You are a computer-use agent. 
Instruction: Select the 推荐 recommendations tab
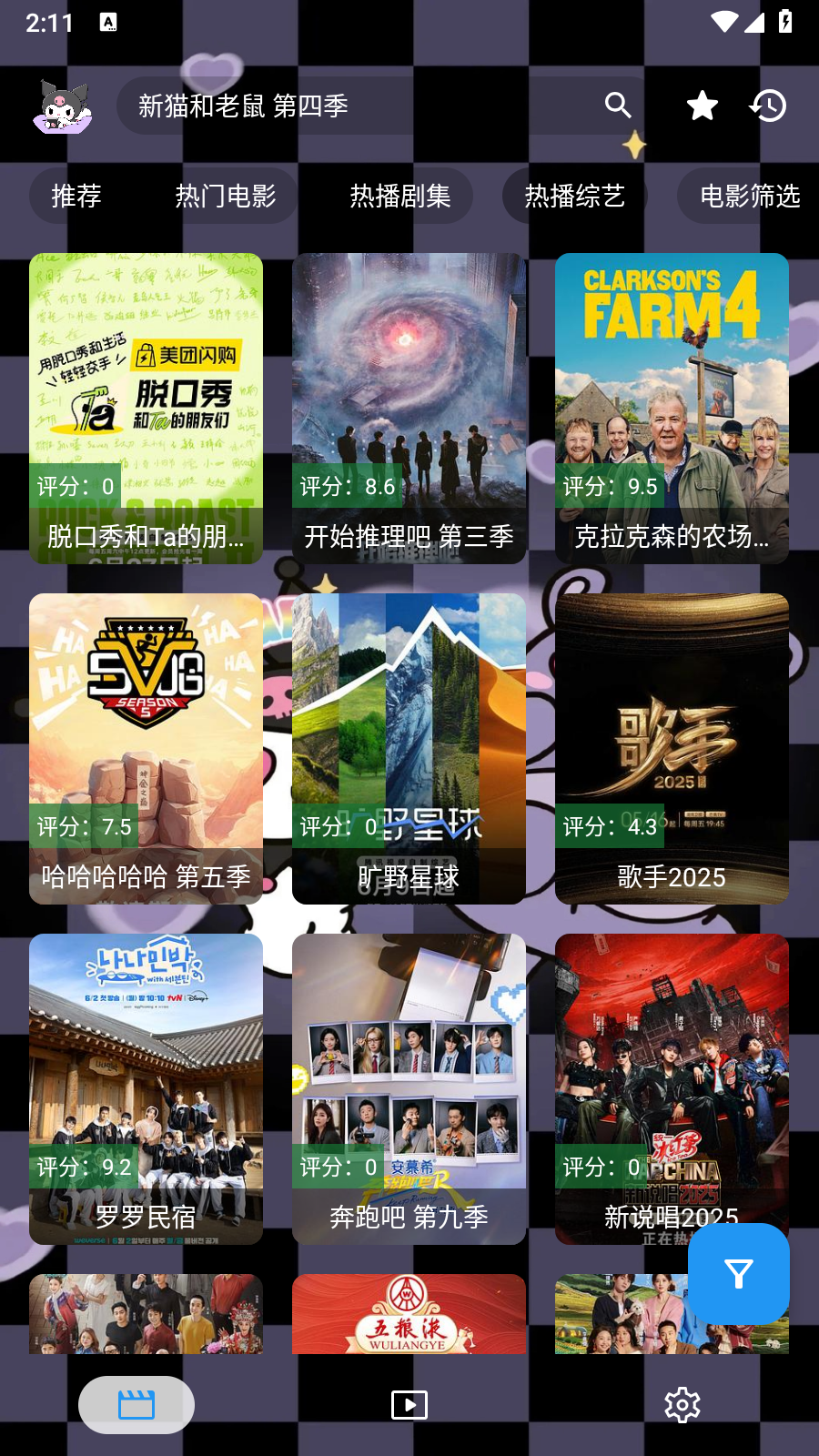click(76, 196)
